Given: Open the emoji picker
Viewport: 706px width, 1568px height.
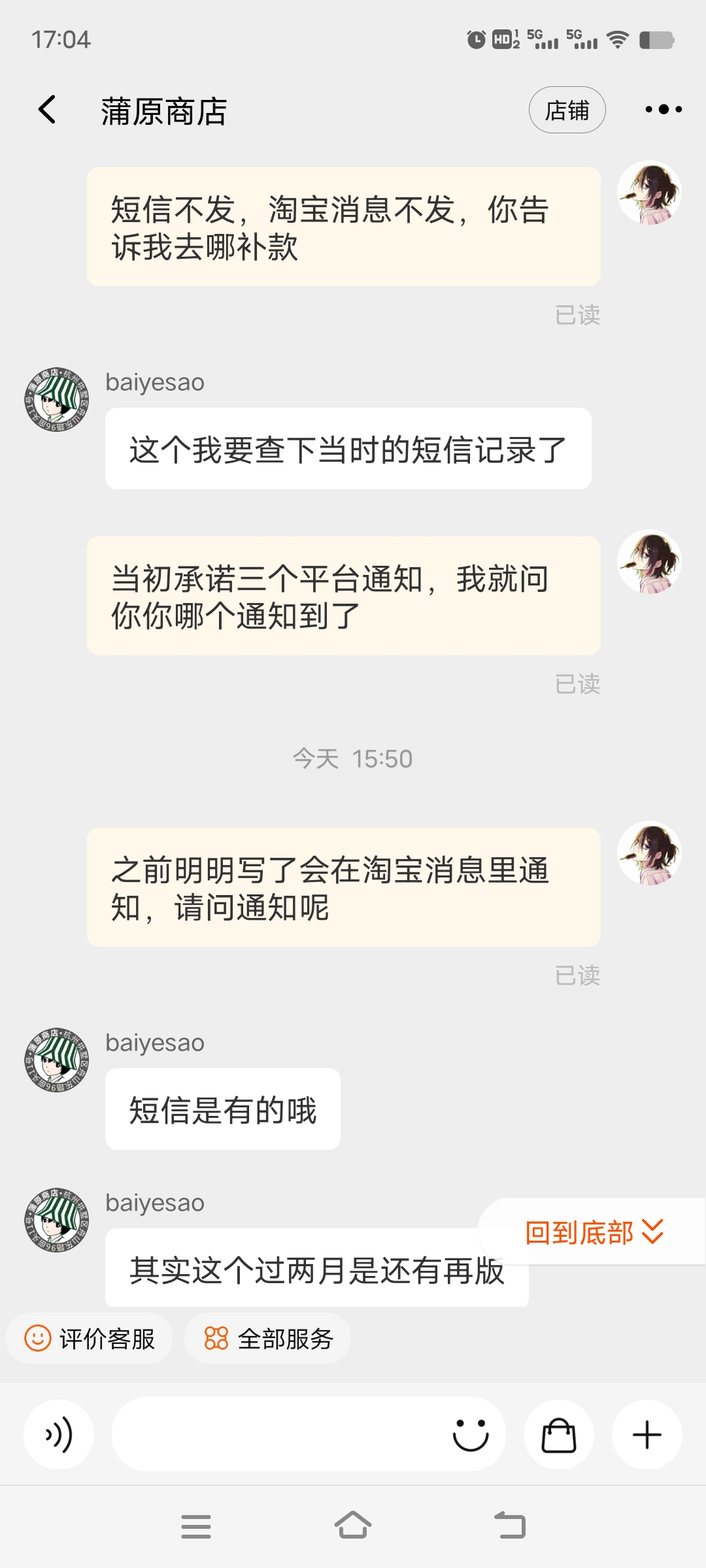Looking at the screenshot, I should coord(471,1435).
